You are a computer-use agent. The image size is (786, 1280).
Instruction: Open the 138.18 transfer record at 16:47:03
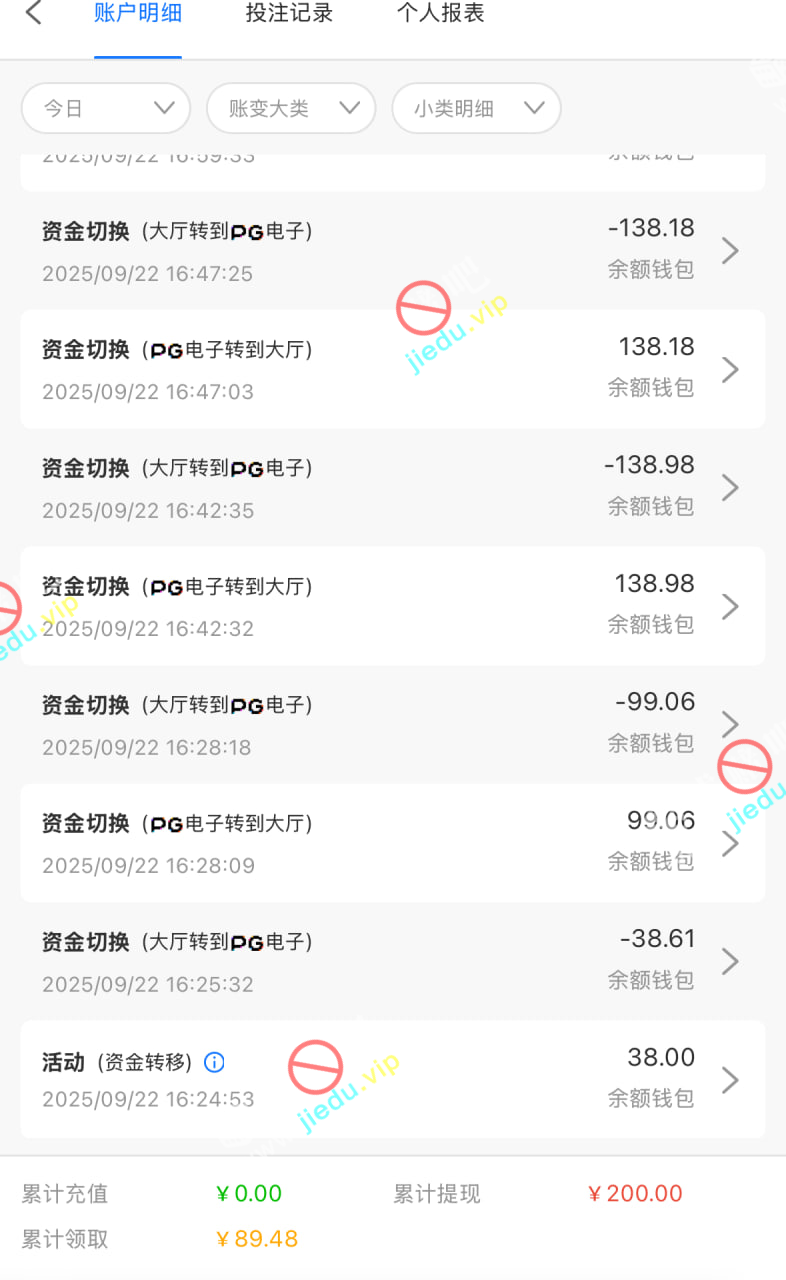(x=392, y=369)
